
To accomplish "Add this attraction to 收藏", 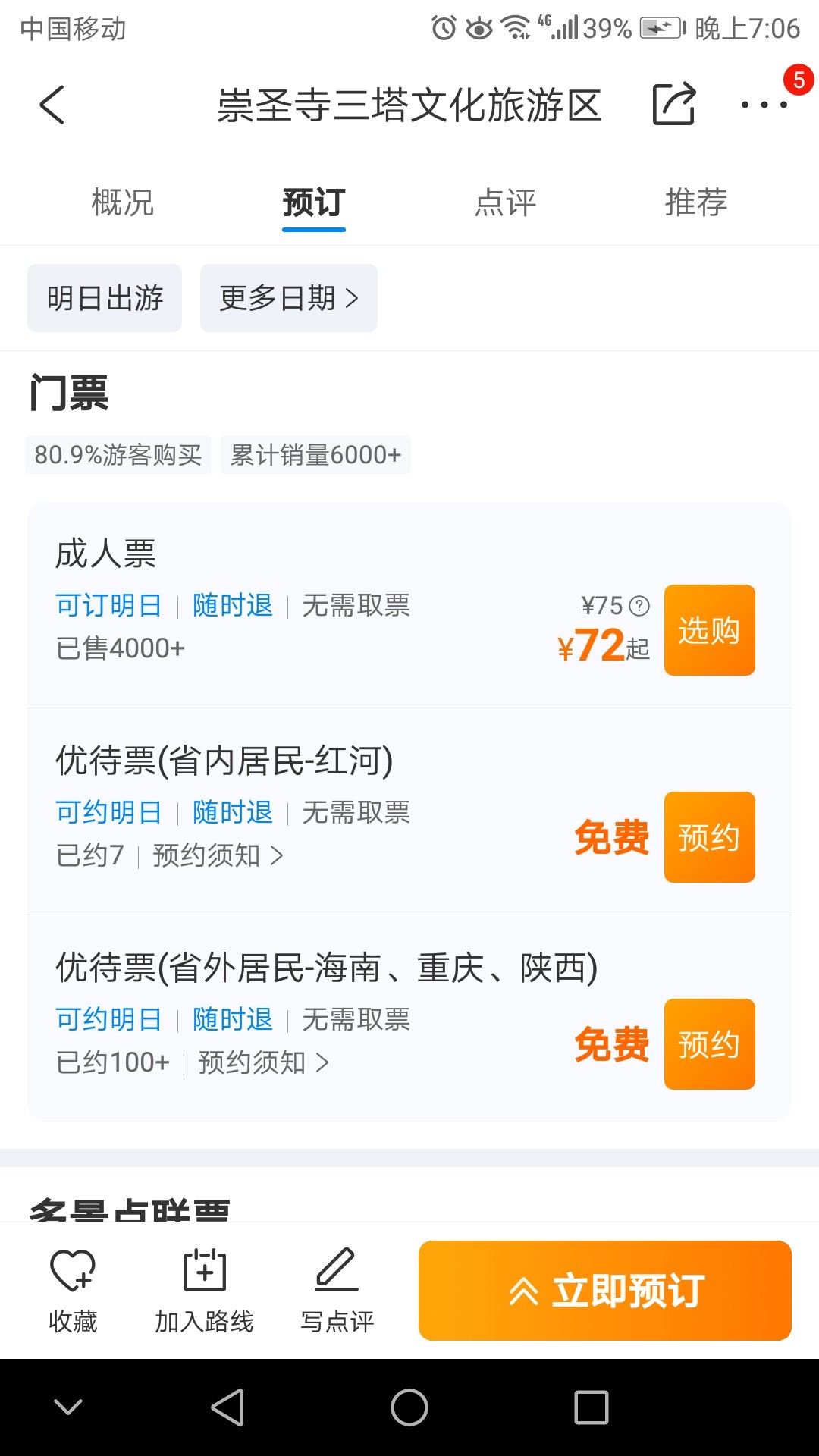I will click(73, 1291).
